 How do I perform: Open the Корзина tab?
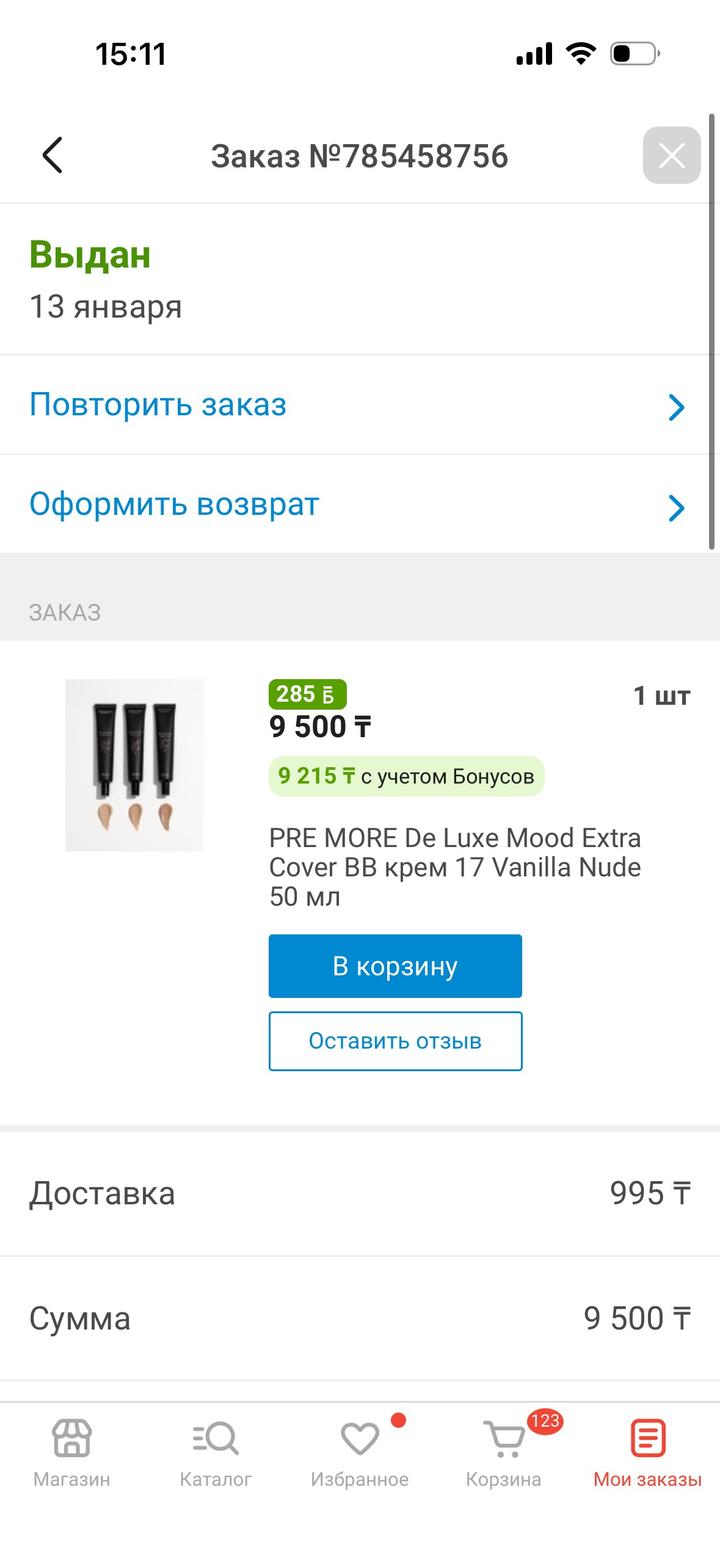pyautogui.click(x=503, y=1453)
